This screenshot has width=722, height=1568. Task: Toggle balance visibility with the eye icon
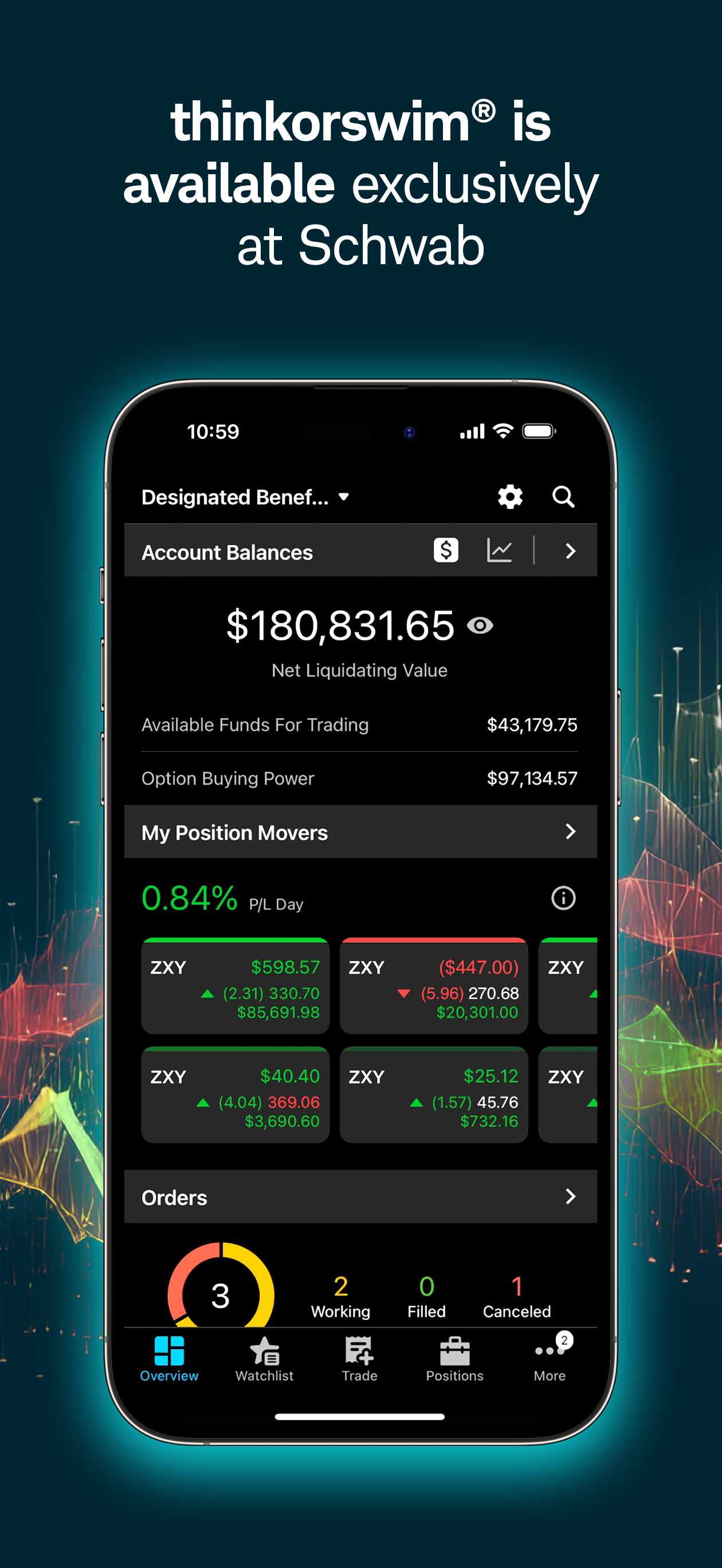pos(480,625)
